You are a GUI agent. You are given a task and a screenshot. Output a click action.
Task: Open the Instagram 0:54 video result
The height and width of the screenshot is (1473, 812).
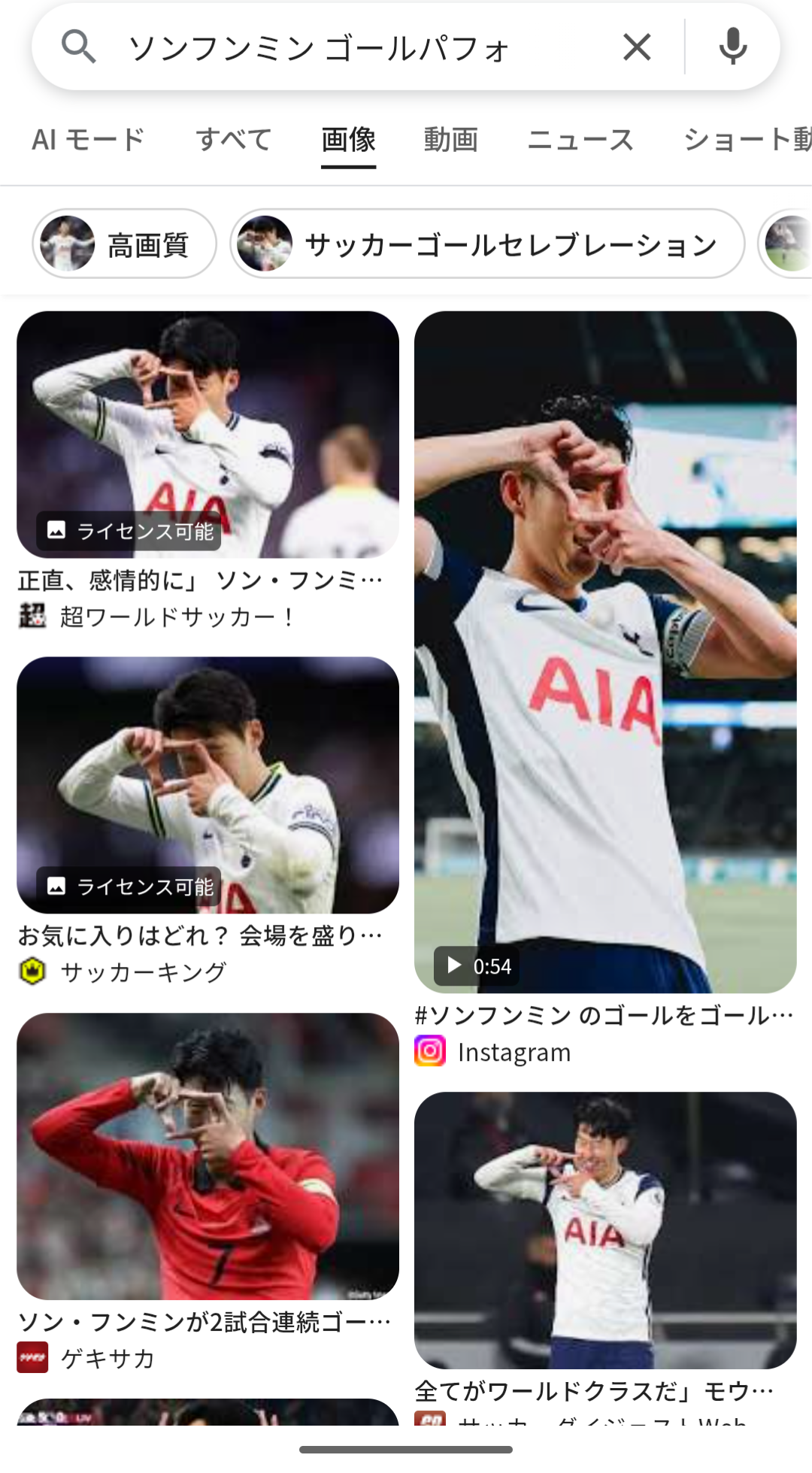tap(604, 651)
